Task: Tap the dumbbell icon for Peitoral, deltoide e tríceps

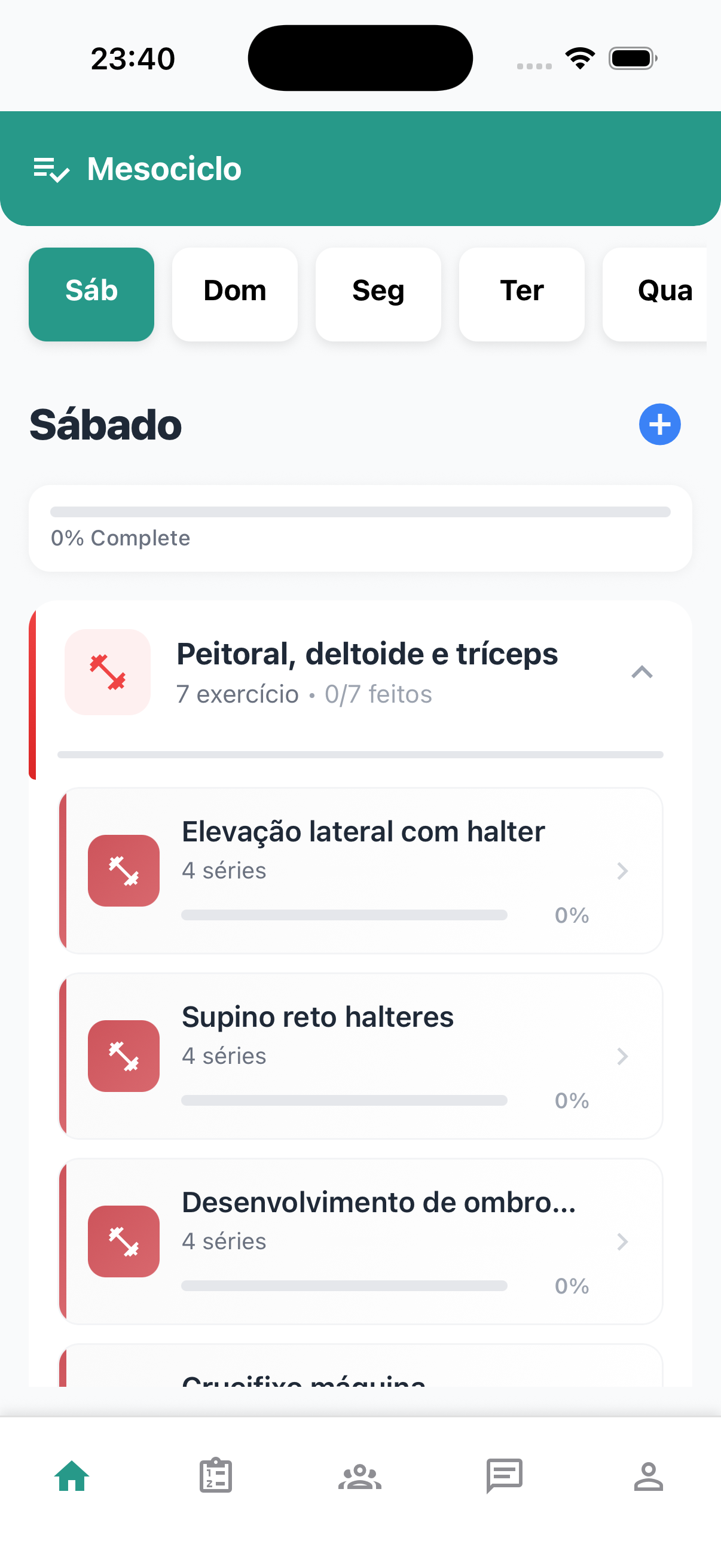Action: click(x=107, y=672)
